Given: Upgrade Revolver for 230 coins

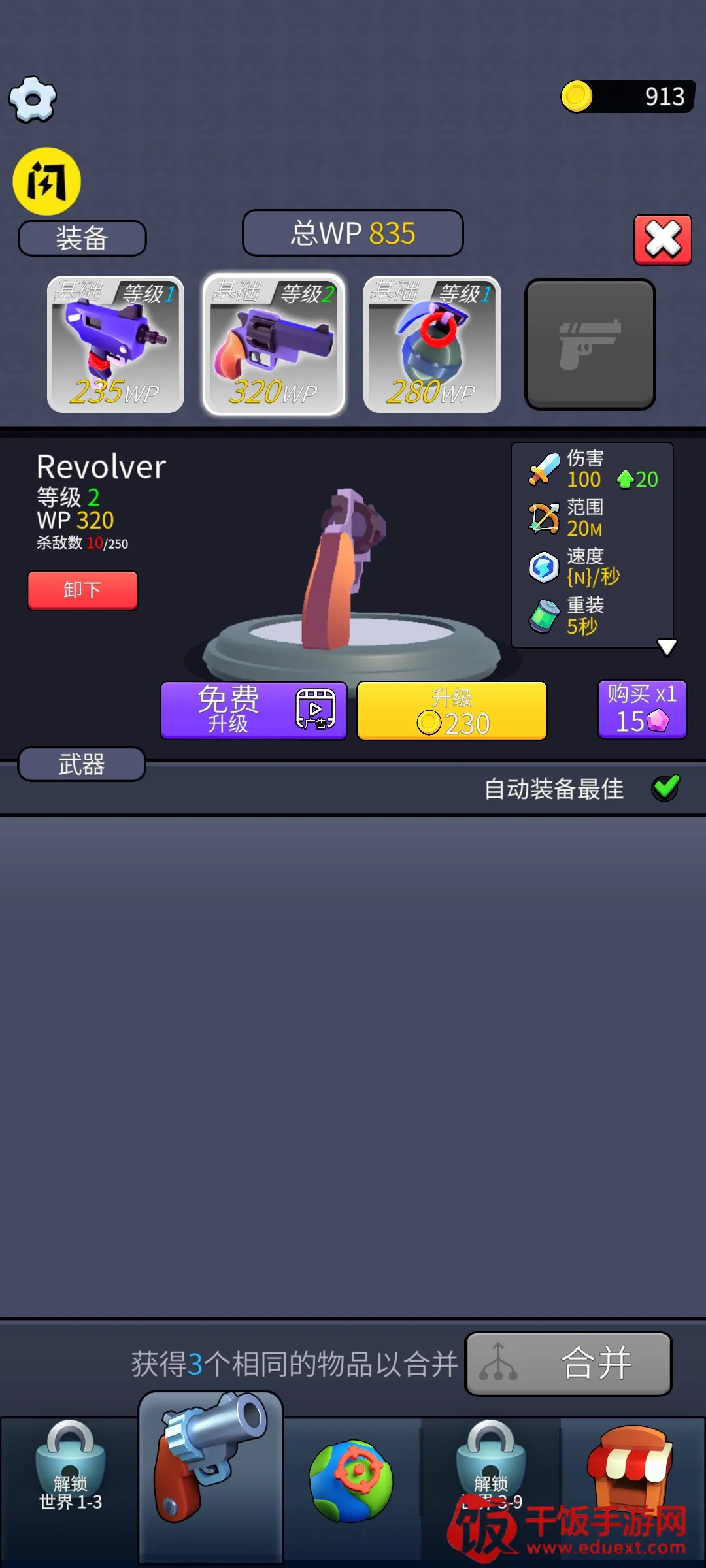Looking at the screenshot, I should pos(452,711).
